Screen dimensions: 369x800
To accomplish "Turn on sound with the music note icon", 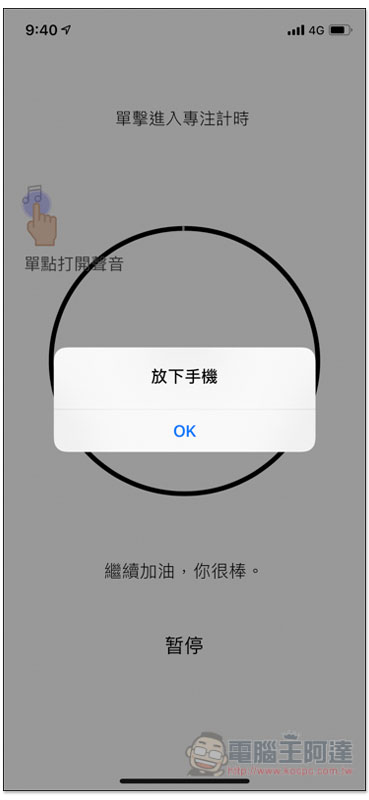I will [x=33, y=194].
